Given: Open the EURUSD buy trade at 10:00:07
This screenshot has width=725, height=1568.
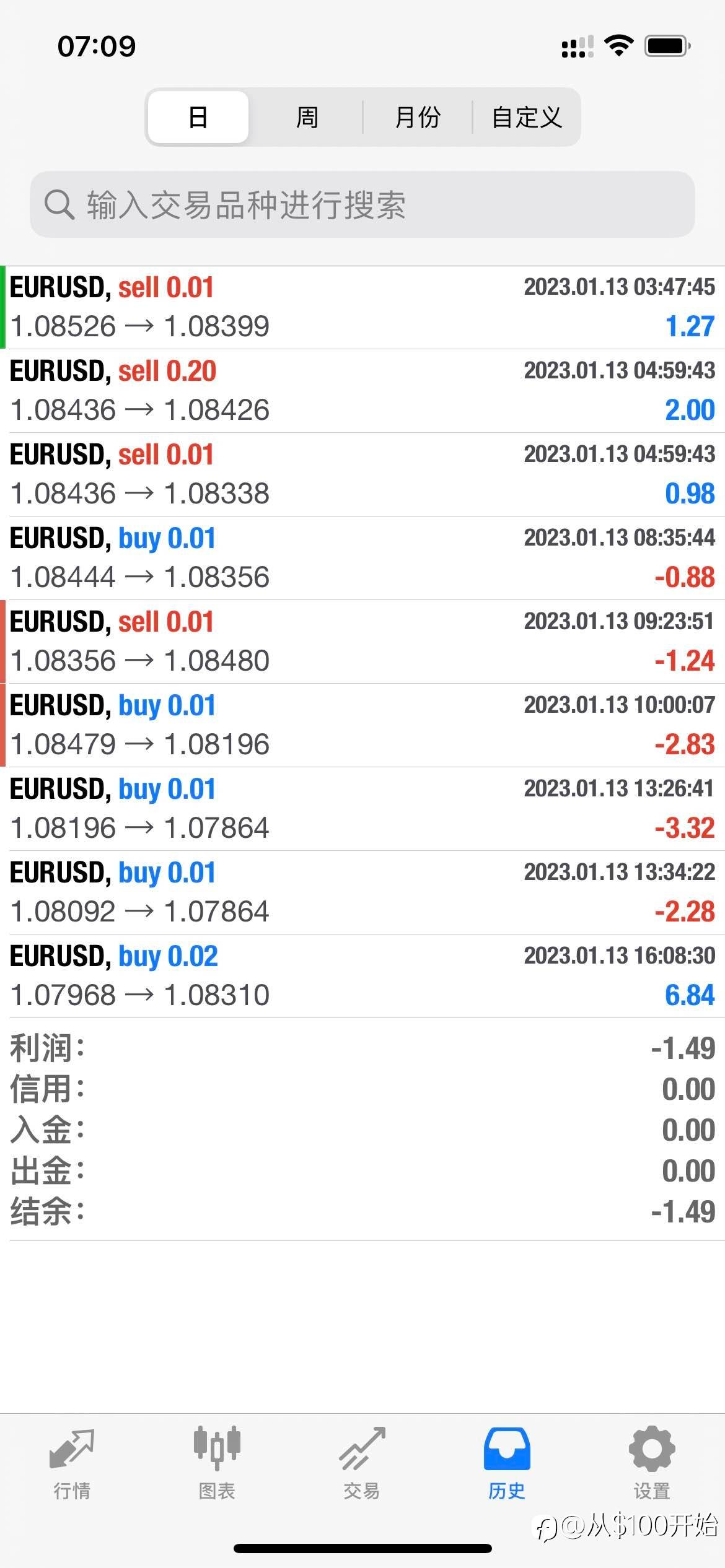Looking at the screenshot, I should [x=362, y=725].
